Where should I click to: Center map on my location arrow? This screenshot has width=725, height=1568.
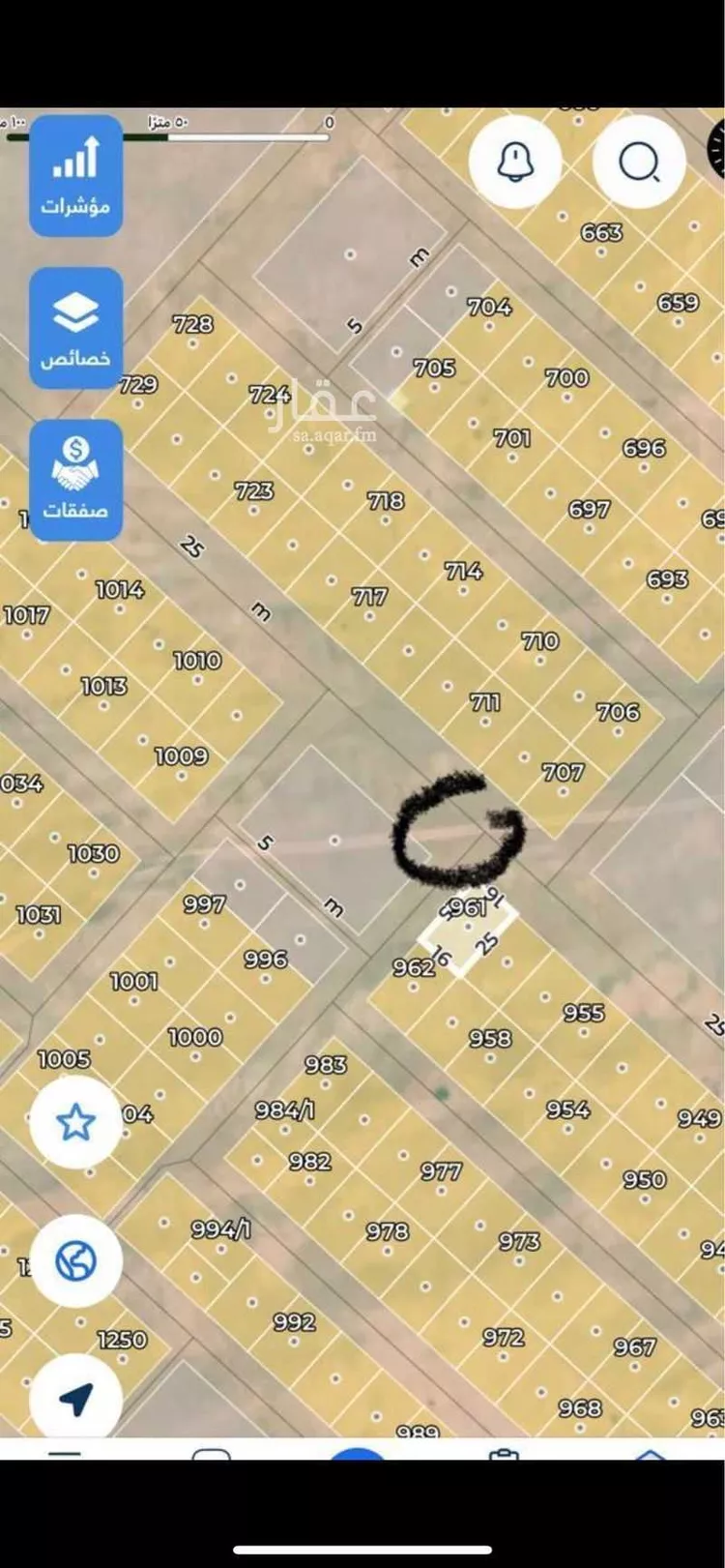pyautogui.click(x=75, y=1398)
